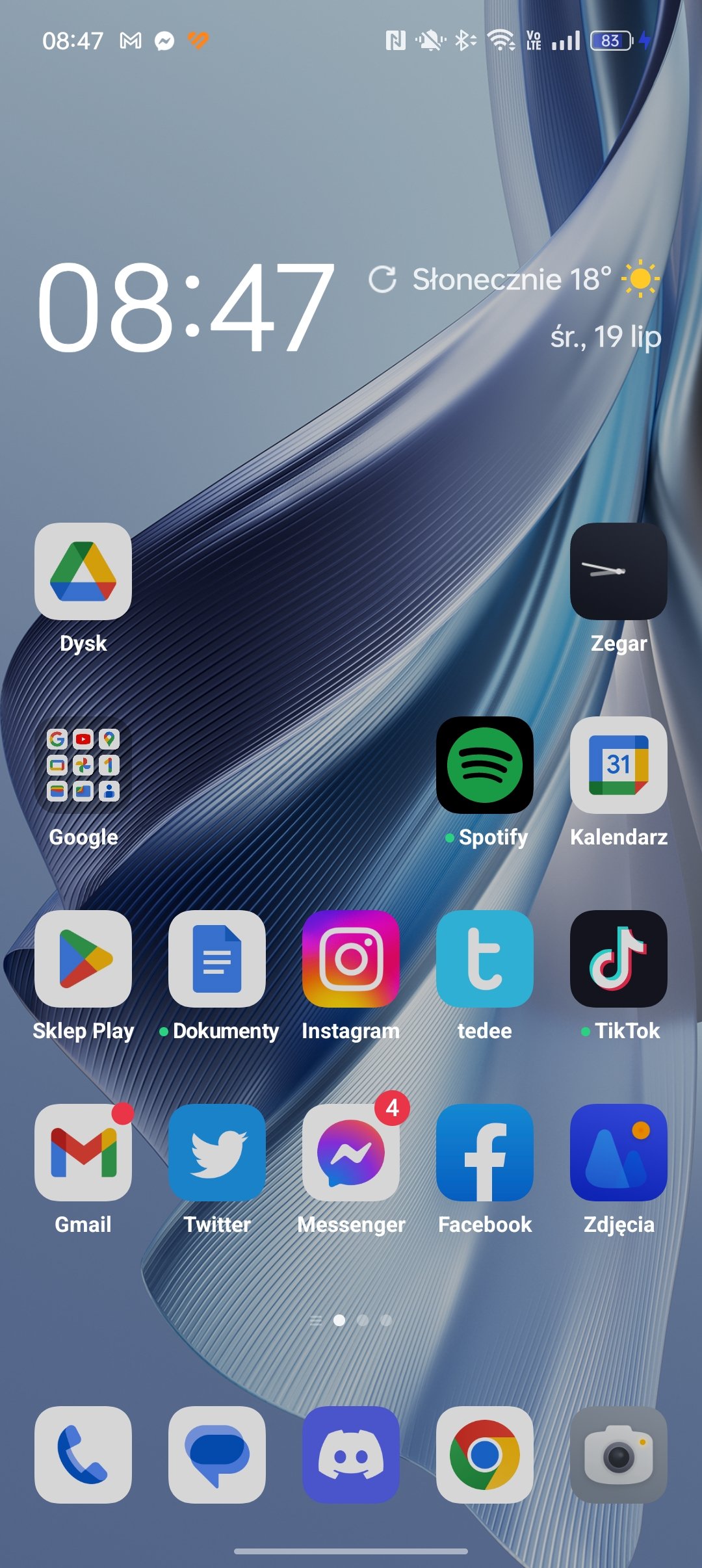The height and width of the screenshot is (1568, 702).
Task: Launch the Zegar clock app
Action: pos(618,571)
